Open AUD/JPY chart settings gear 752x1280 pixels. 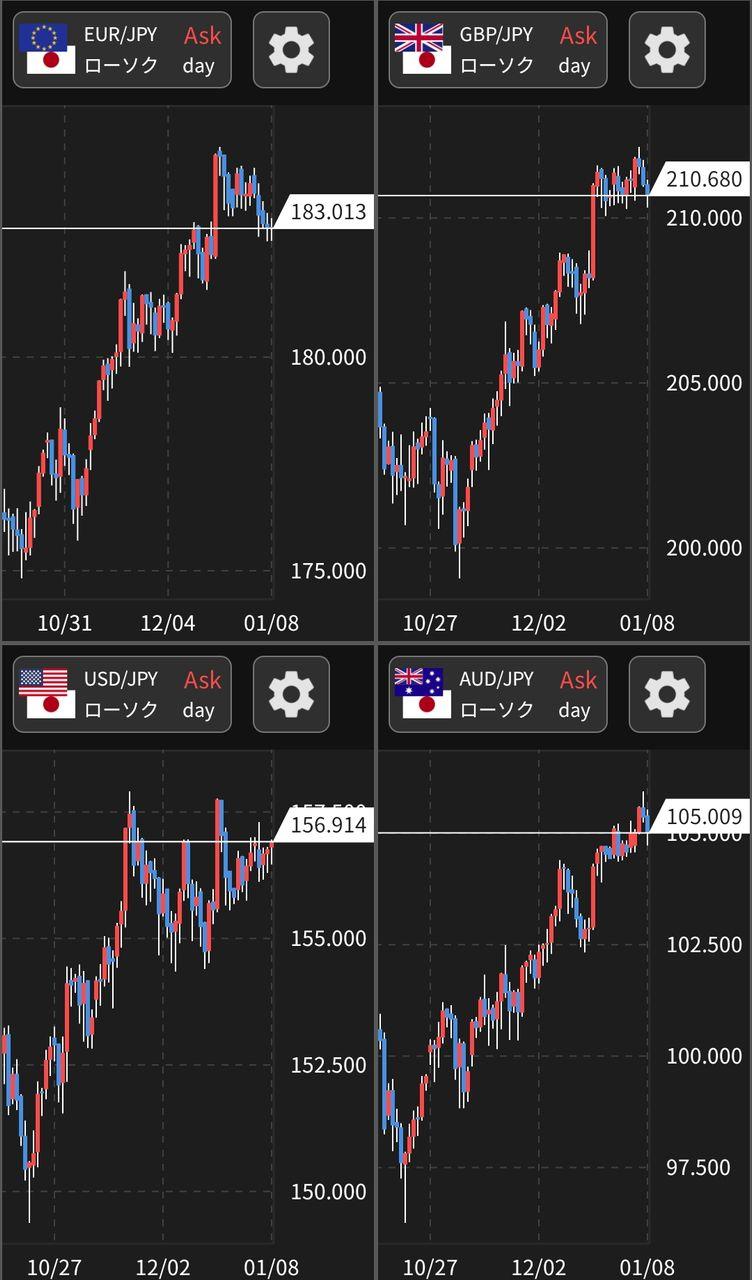tap(667, 694)
